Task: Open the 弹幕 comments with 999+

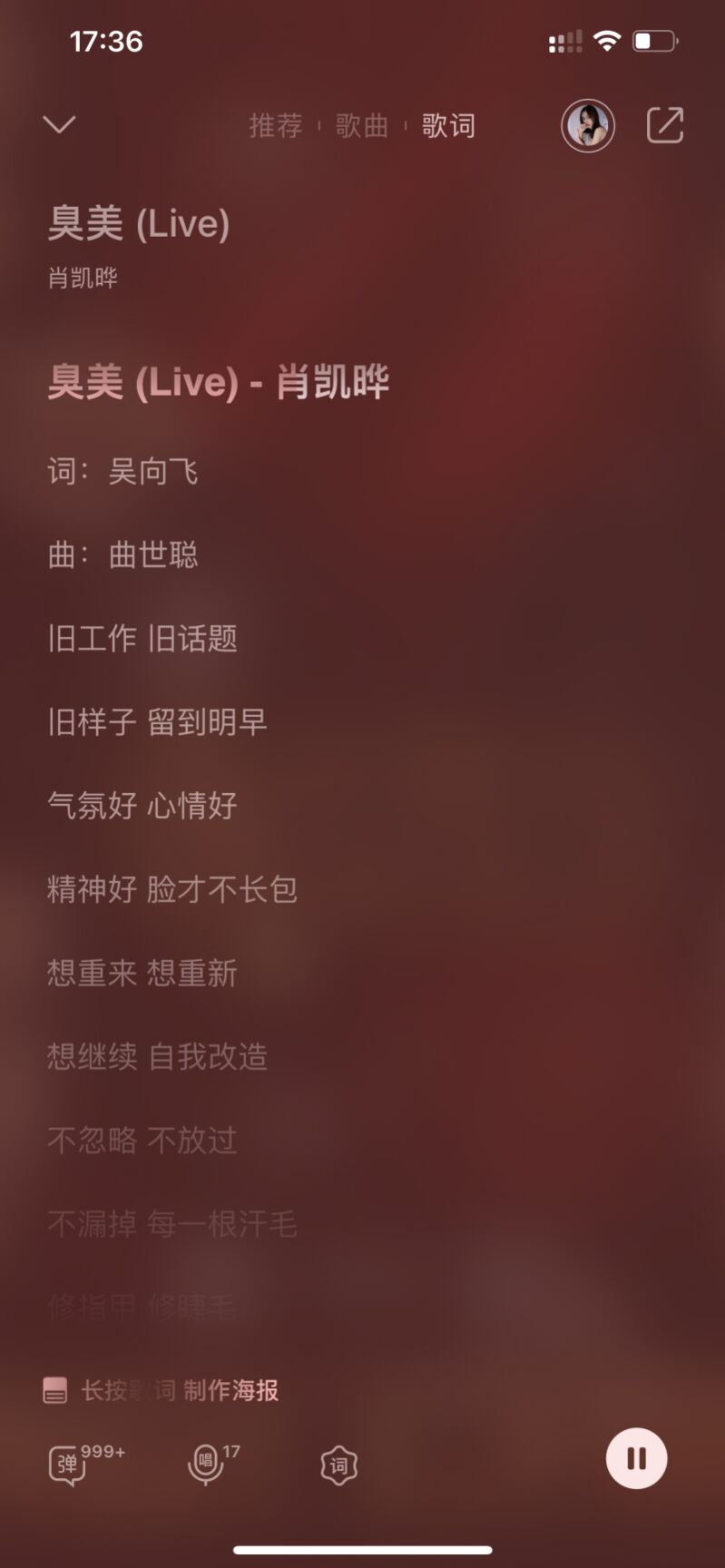Action: (69, 1464)
